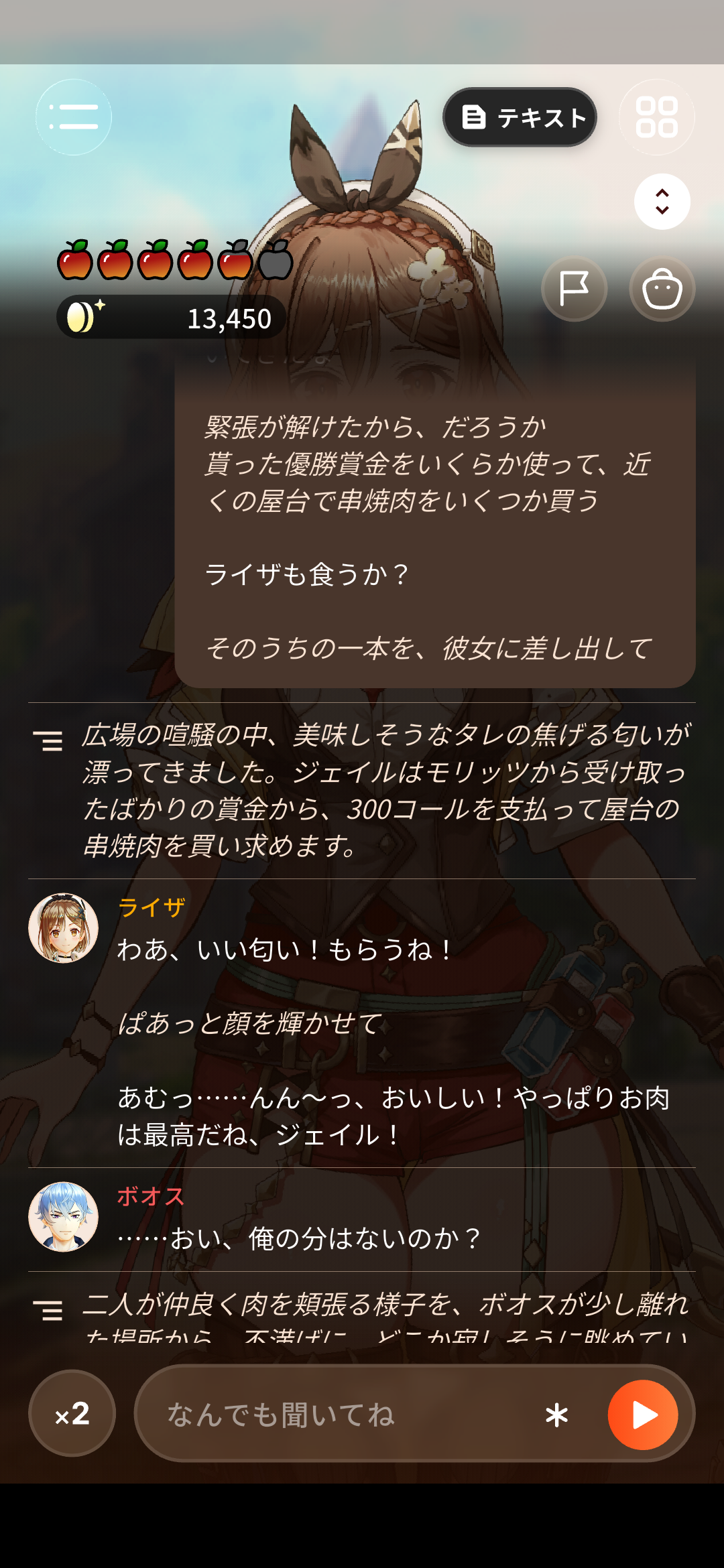
Task: Tap the narration icon beside 広場の喧騒 text
Action: click(48, 740)
